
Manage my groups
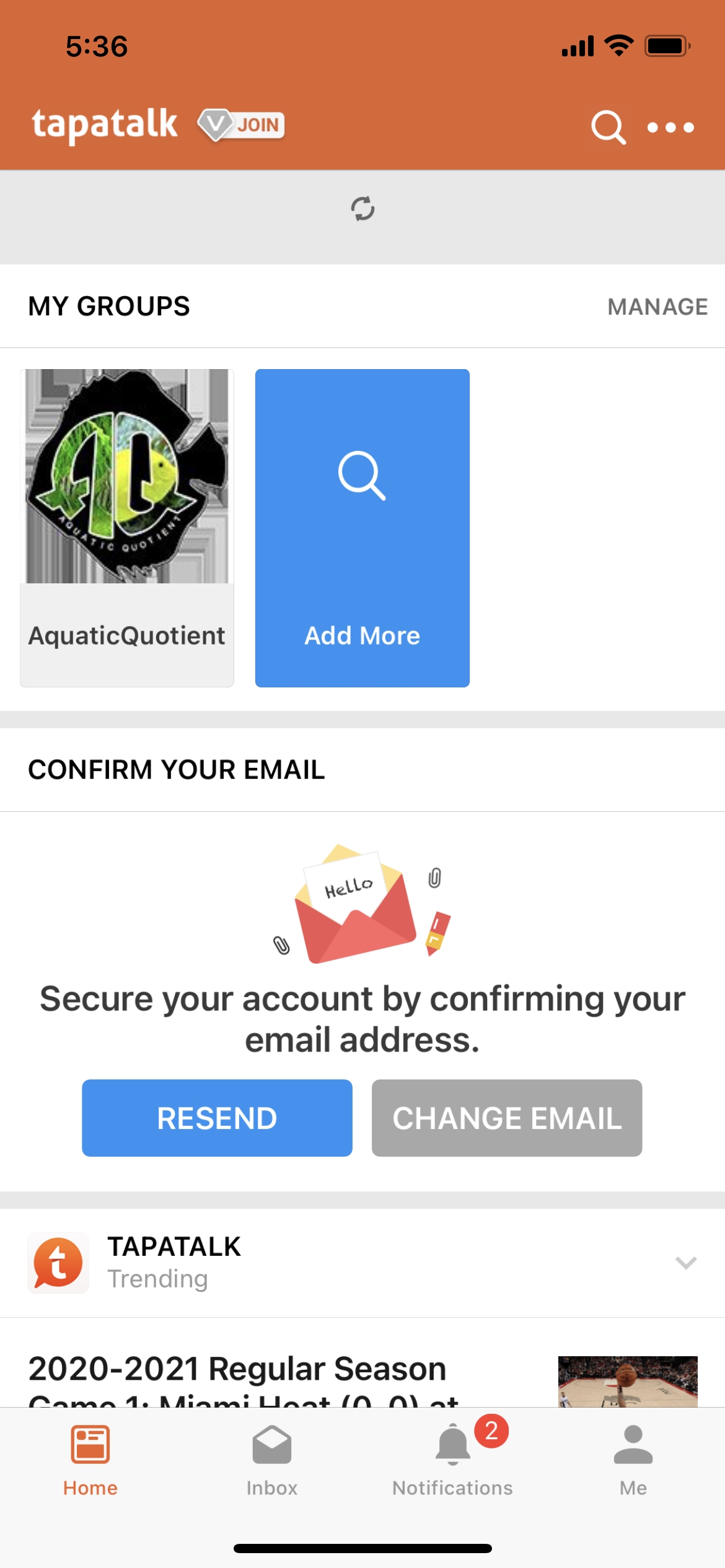click(x=657, y=307)
